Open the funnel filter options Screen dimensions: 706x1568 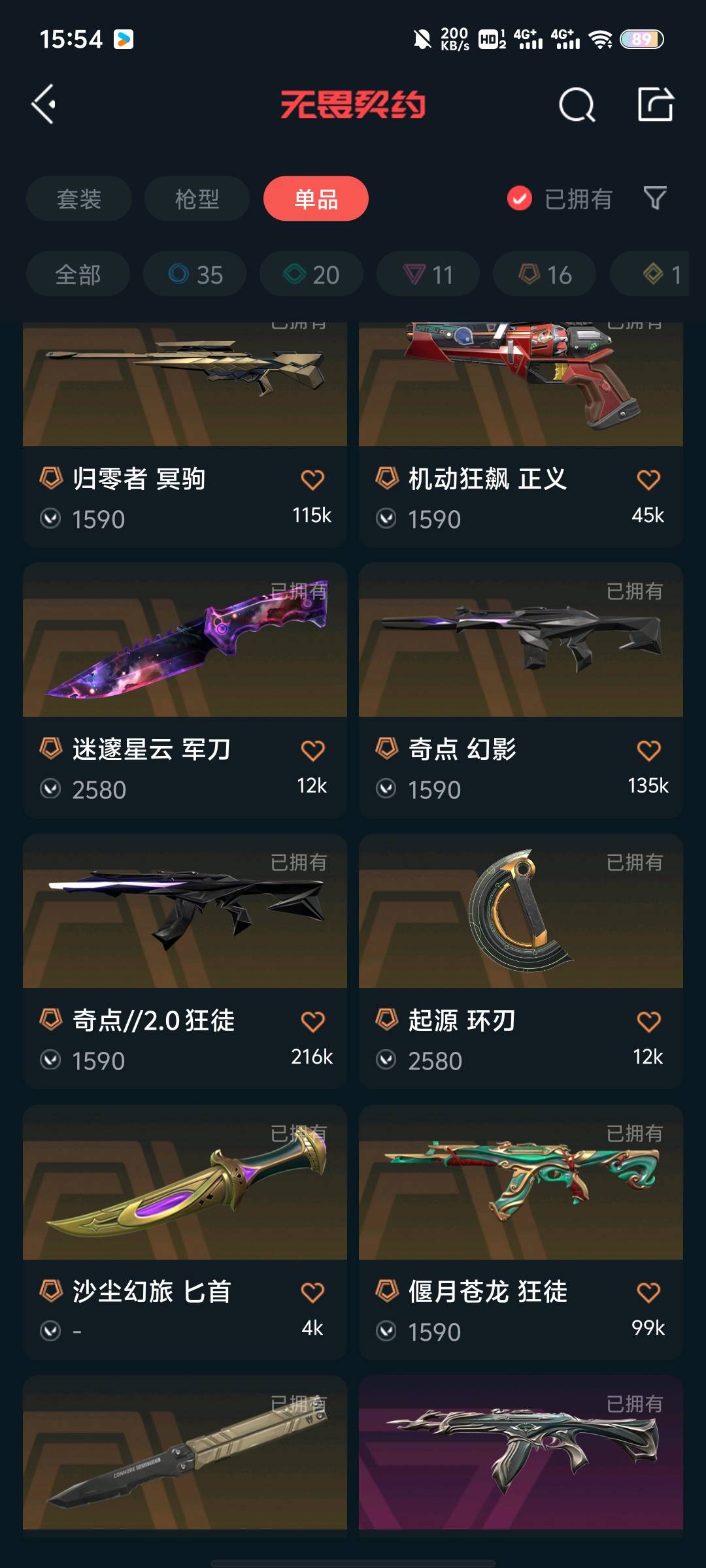(x=655, y=198)
